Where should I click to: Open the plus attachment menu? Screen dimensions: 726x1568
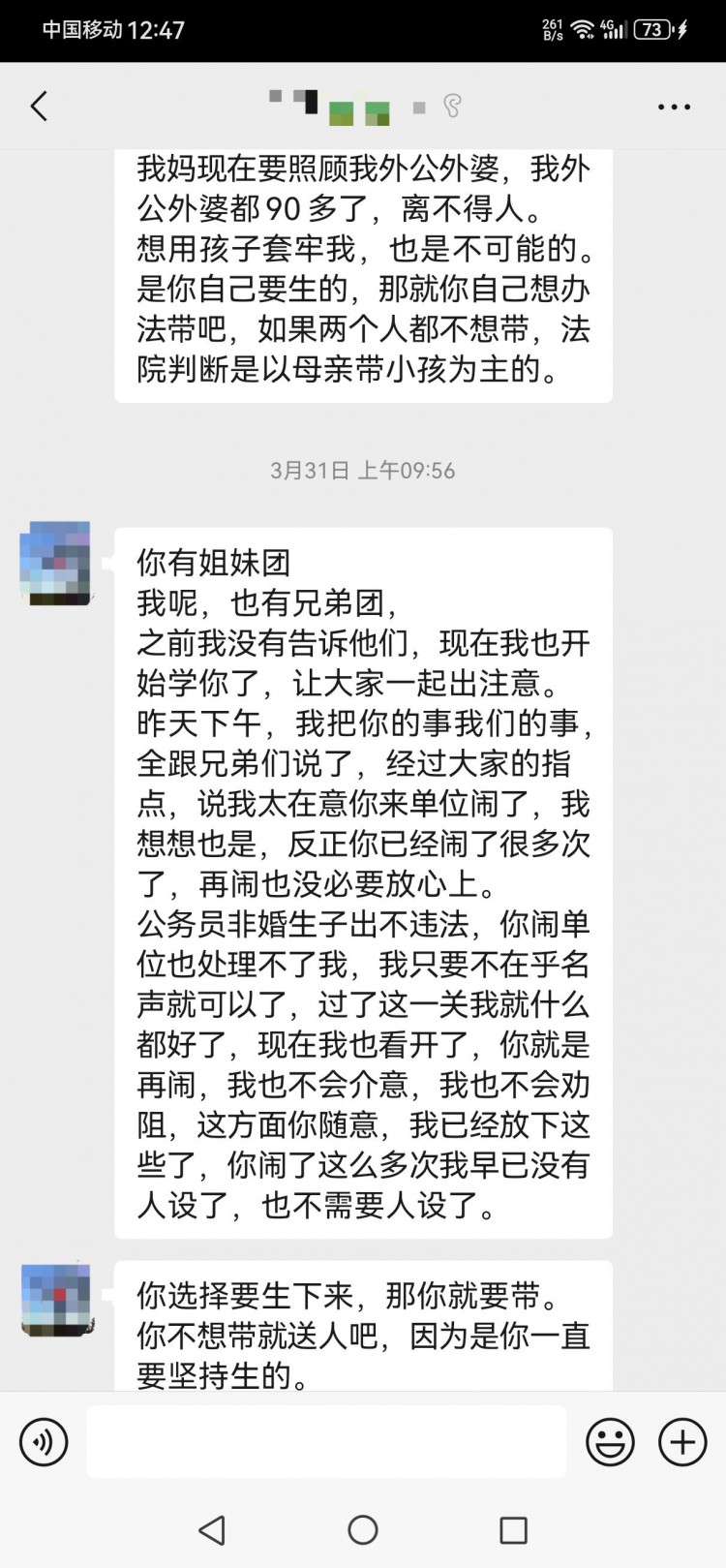tap(682, 1441)
